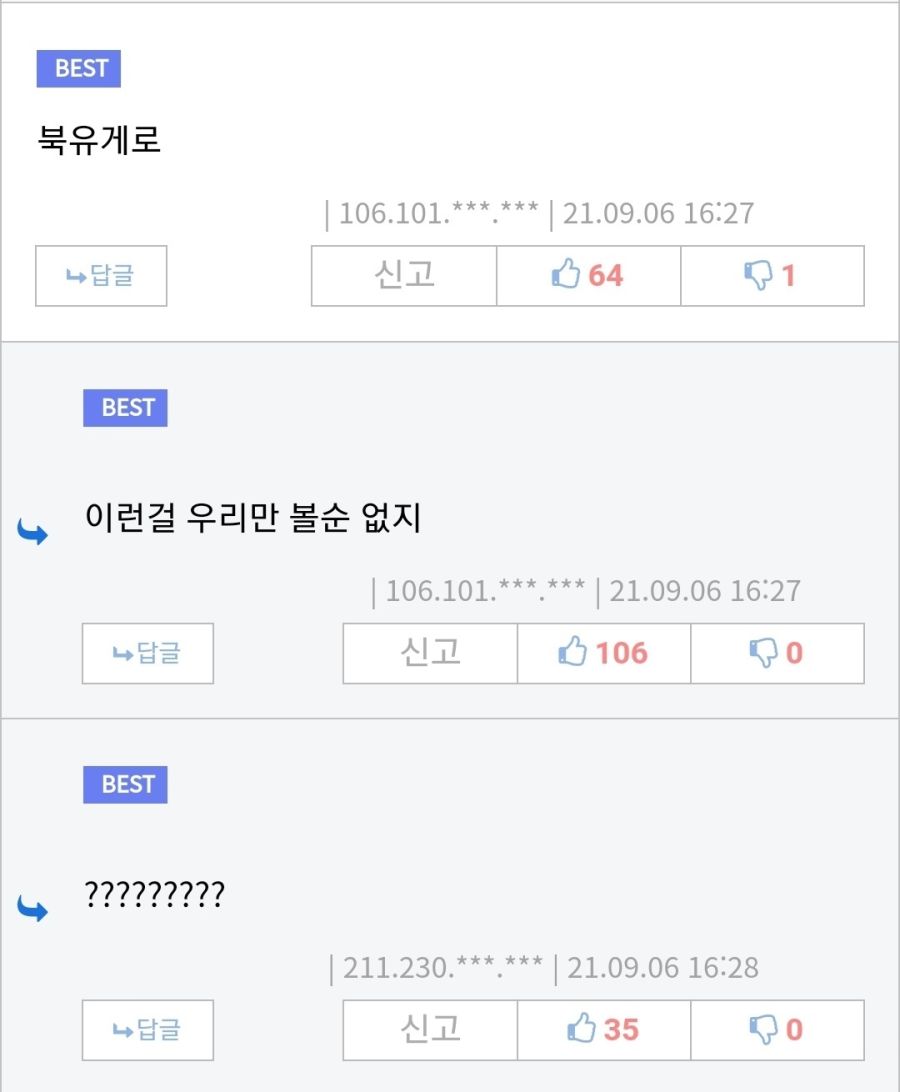900x1092 pixels.
Task: Dislike the 이런걸 우리만 볼순 없지 comment
Action: (777, 654)
